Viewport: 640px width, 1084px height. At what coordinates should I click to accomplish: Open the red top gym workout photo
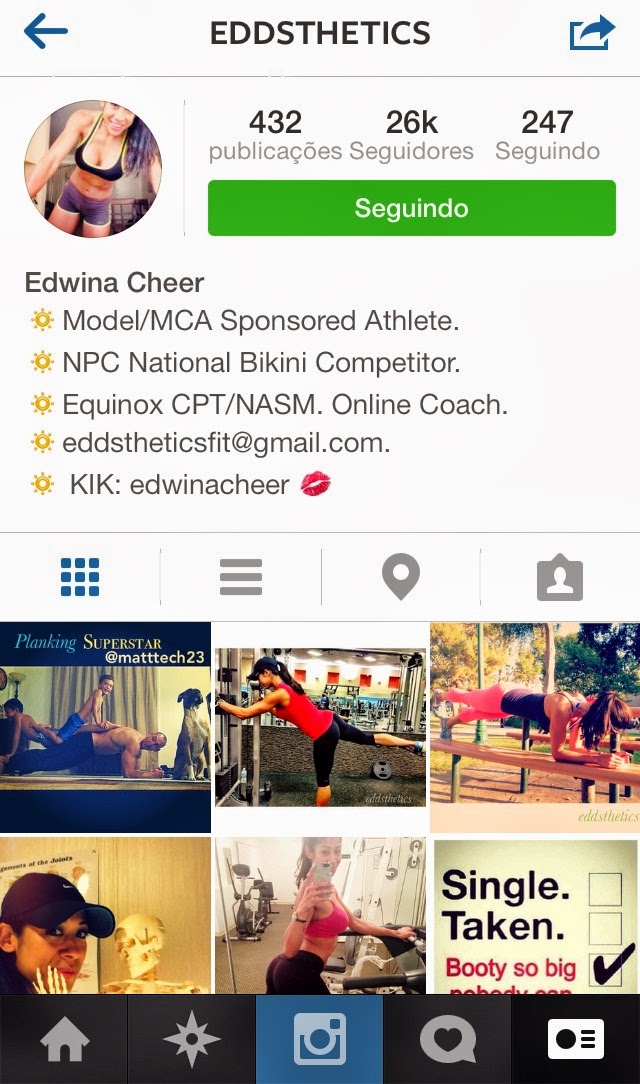pos(320,727)
